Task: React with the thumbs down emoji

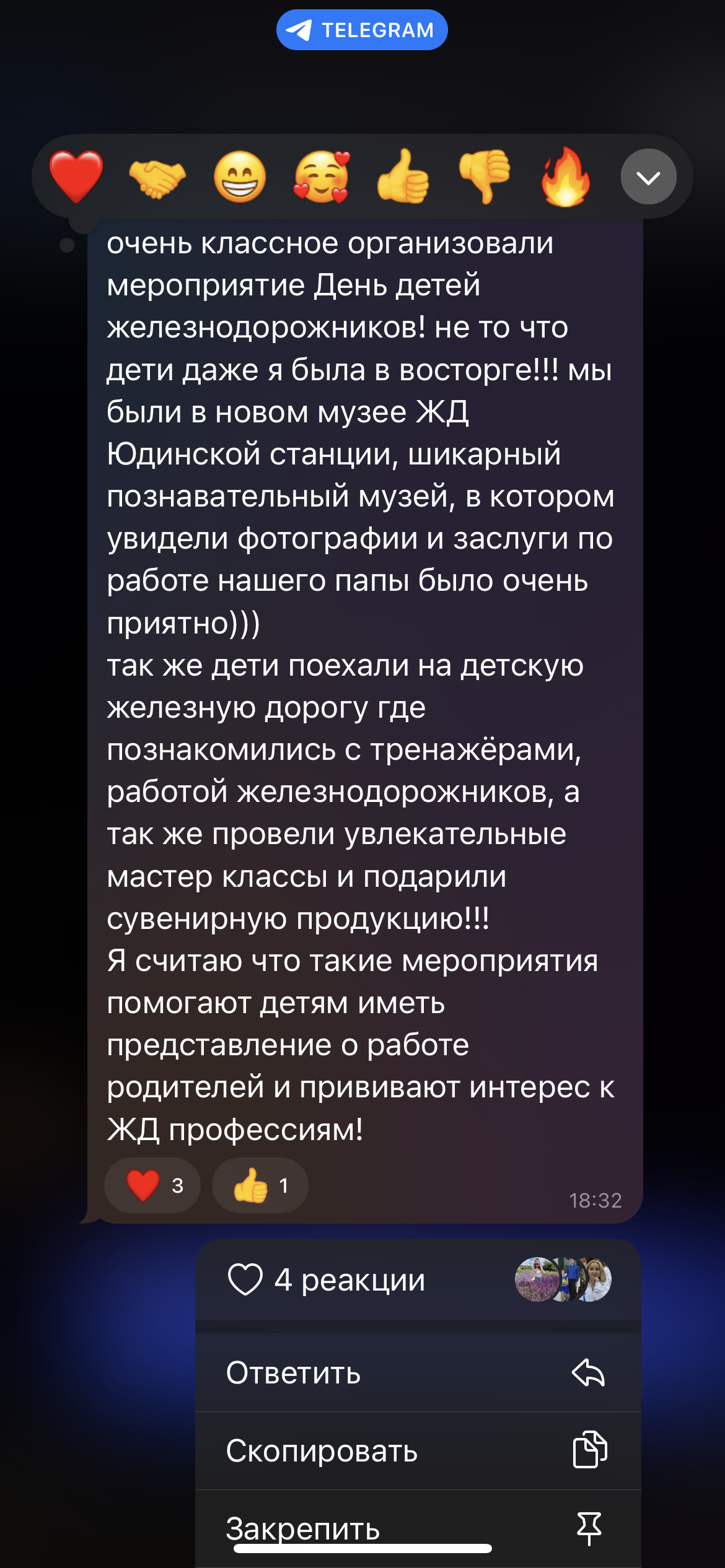Action: point(485,177)
